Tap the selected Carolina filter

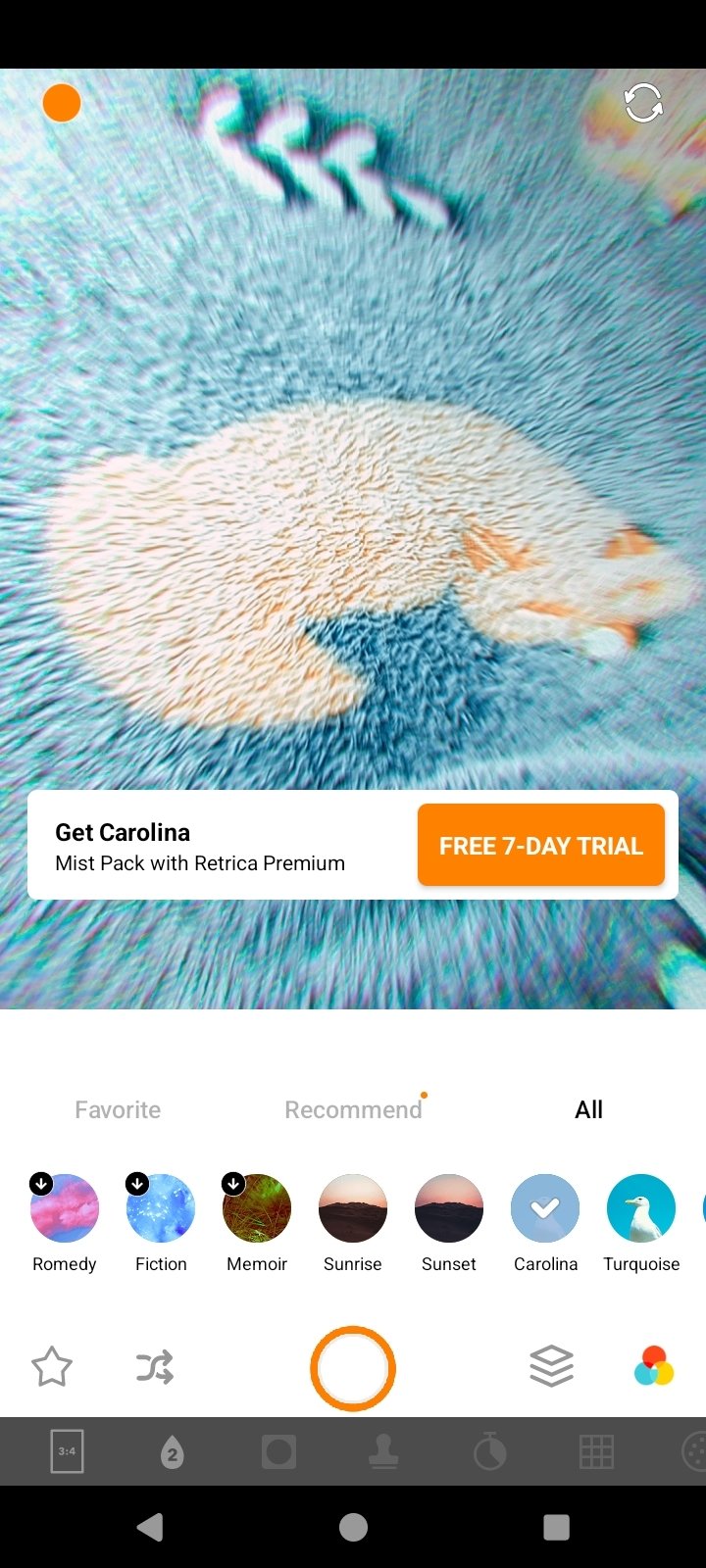tap(545, 1208)
